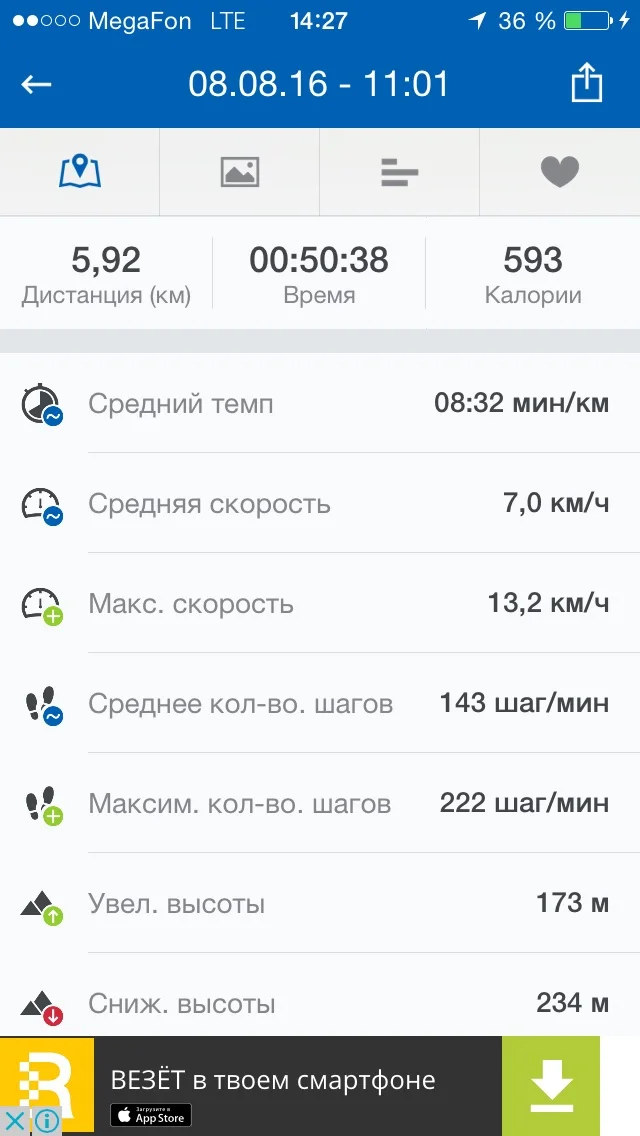Open the photos tab
The image size is (640, 1136).
click(x=240, y=172)
